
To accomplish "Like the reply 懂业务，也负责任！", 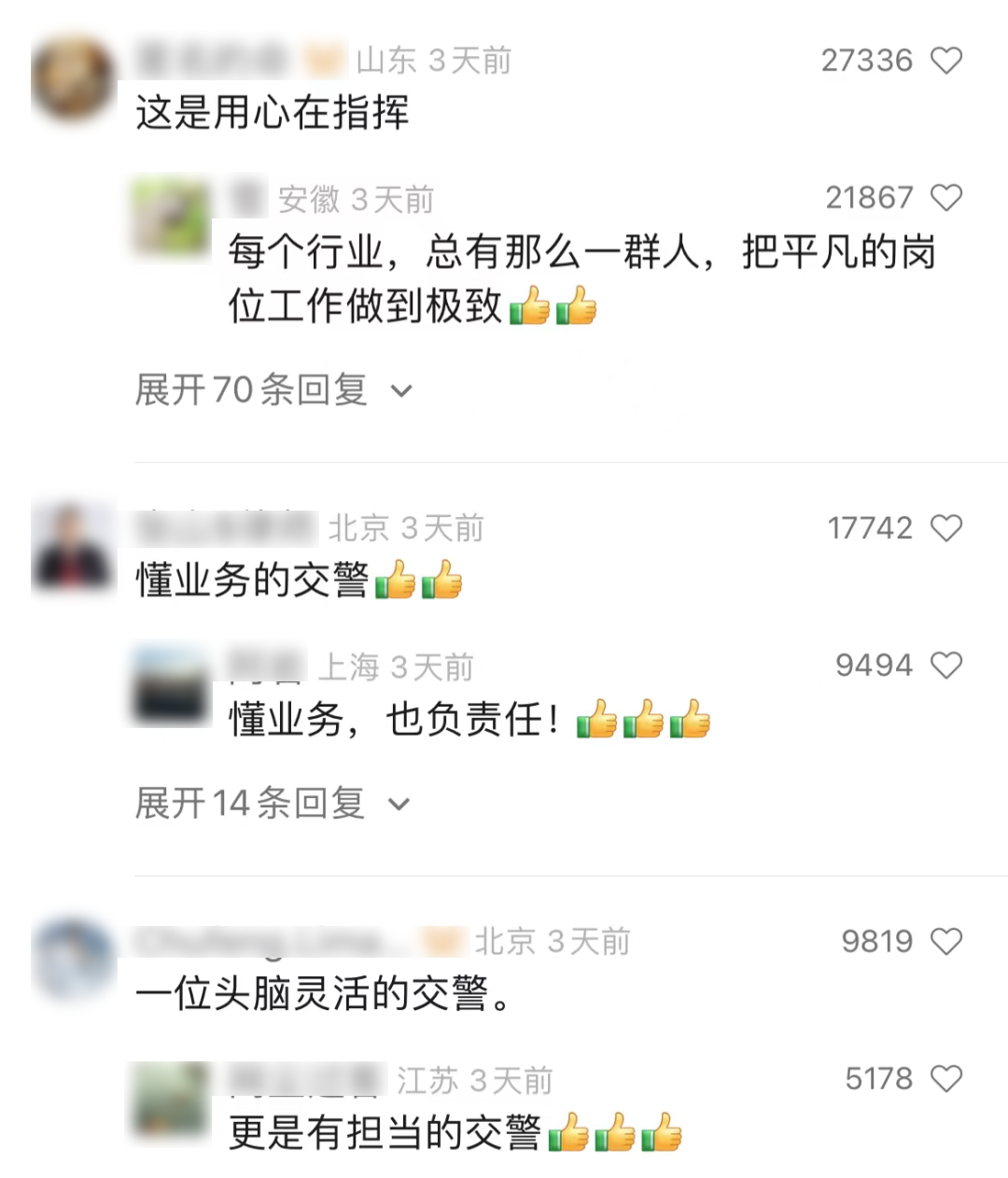I will (x=946, y=666).
